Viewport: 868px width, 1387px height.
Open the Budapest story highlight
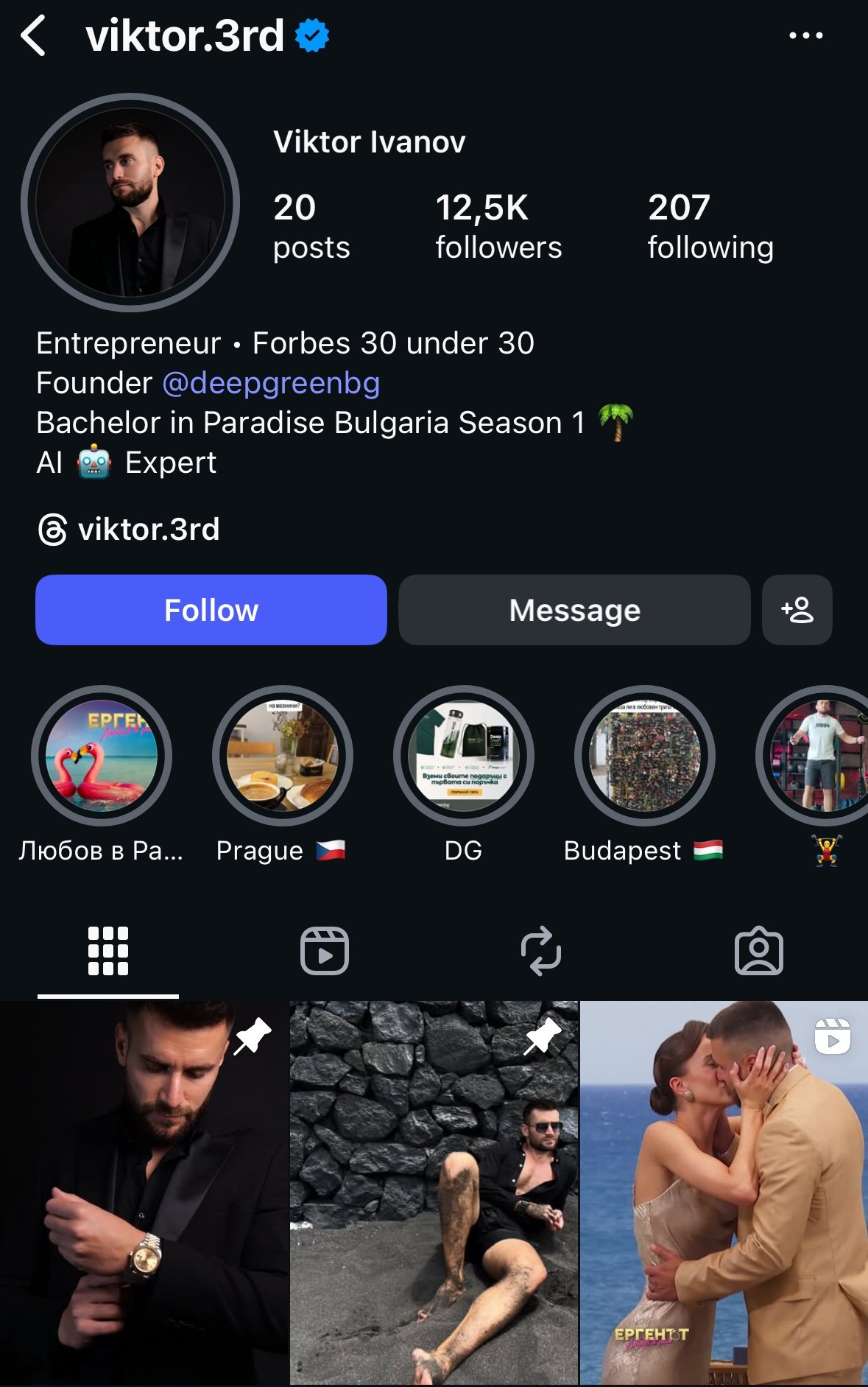pos(644,756)
